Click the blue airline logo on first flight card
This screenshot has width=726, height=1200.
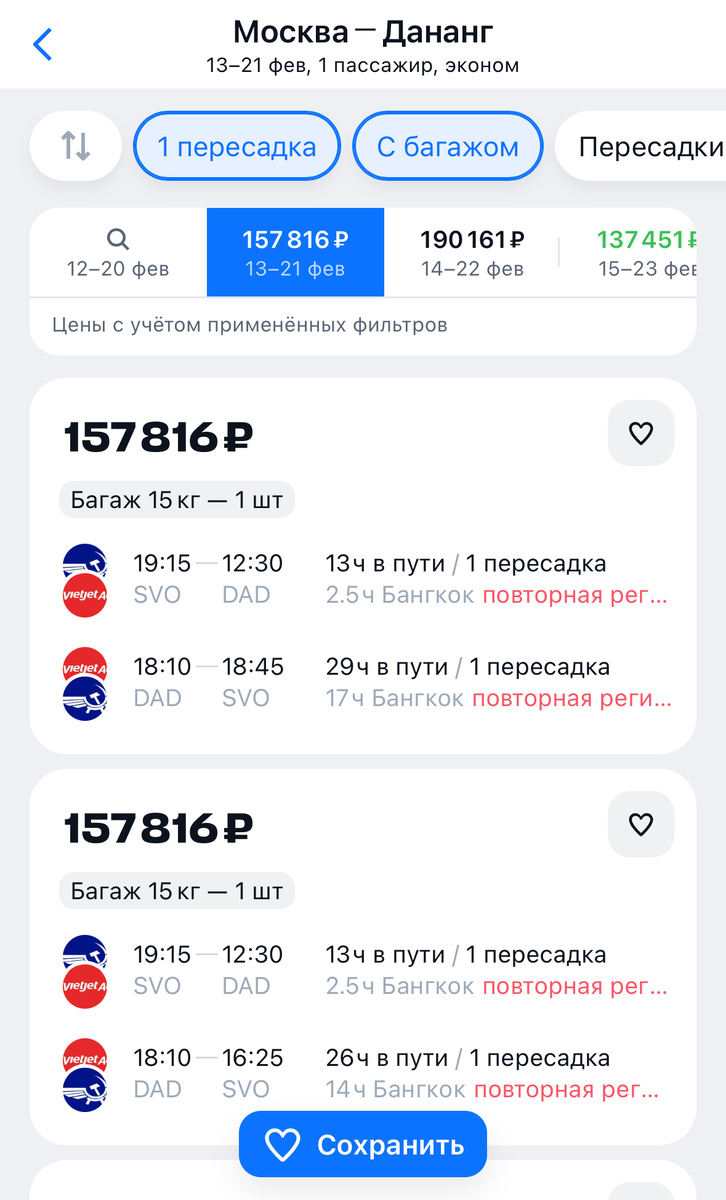(x=85, y=560)
